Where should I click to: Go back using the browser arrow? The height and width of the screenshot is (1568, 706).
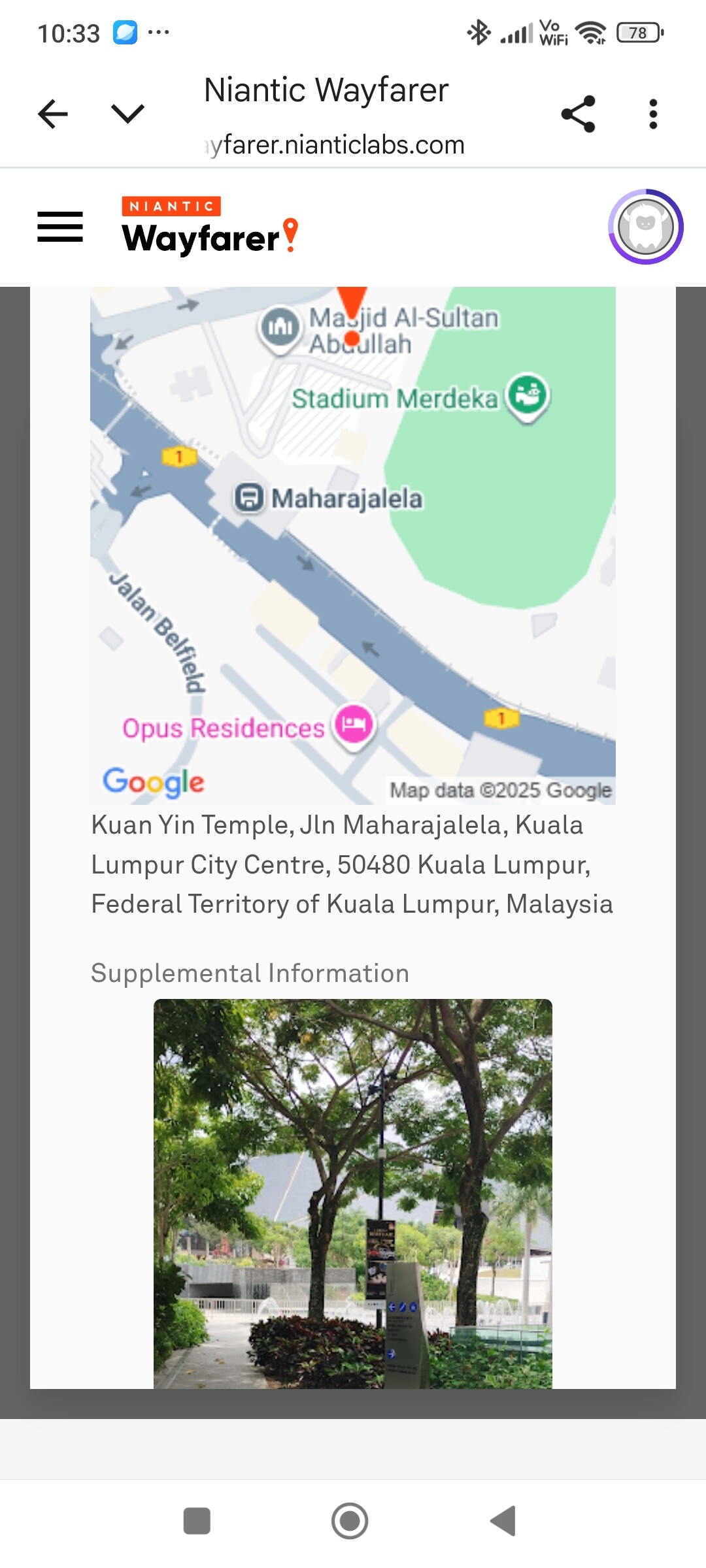53,114
